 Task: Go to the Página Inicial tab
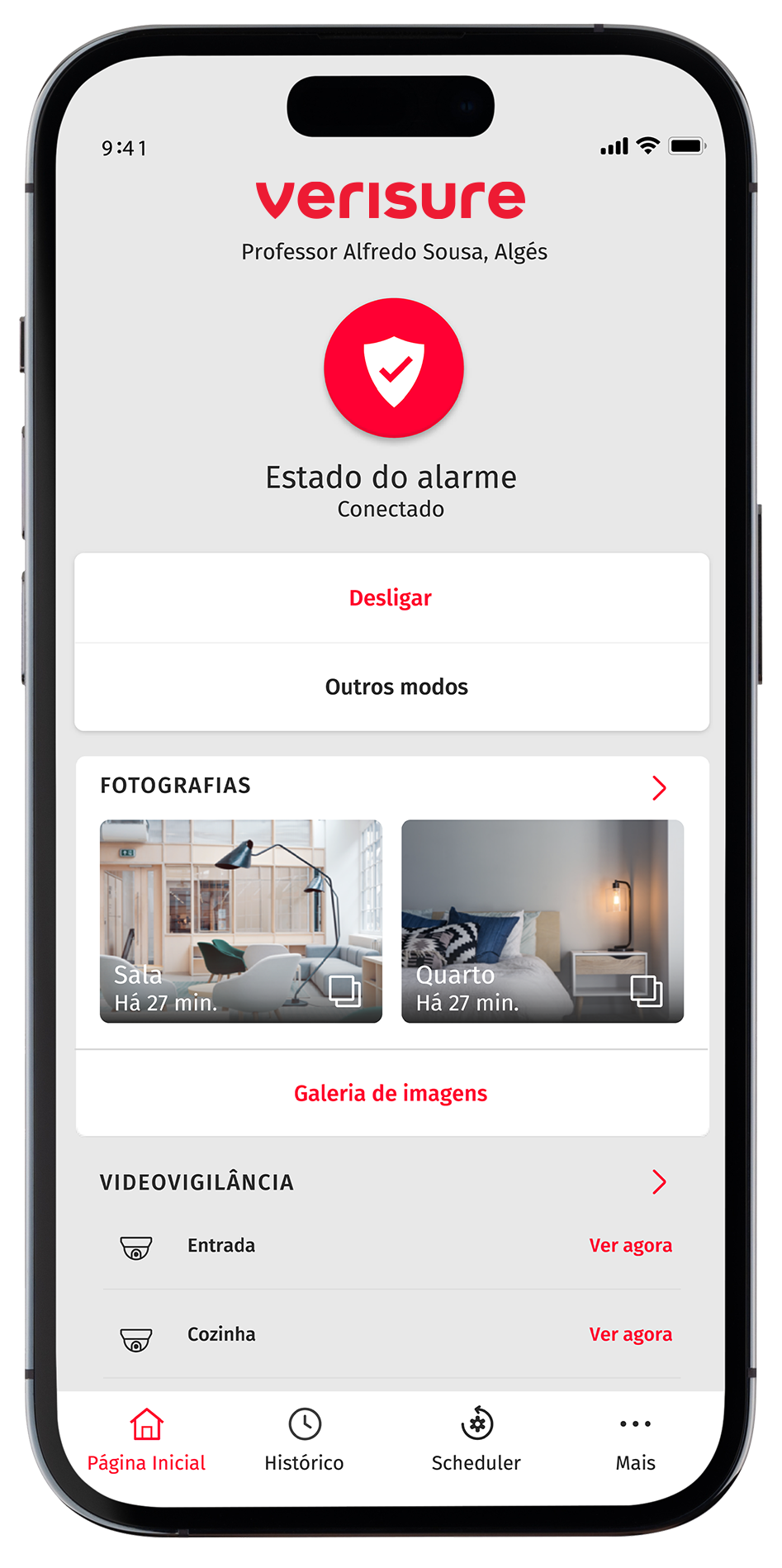tap(146, 1441)
